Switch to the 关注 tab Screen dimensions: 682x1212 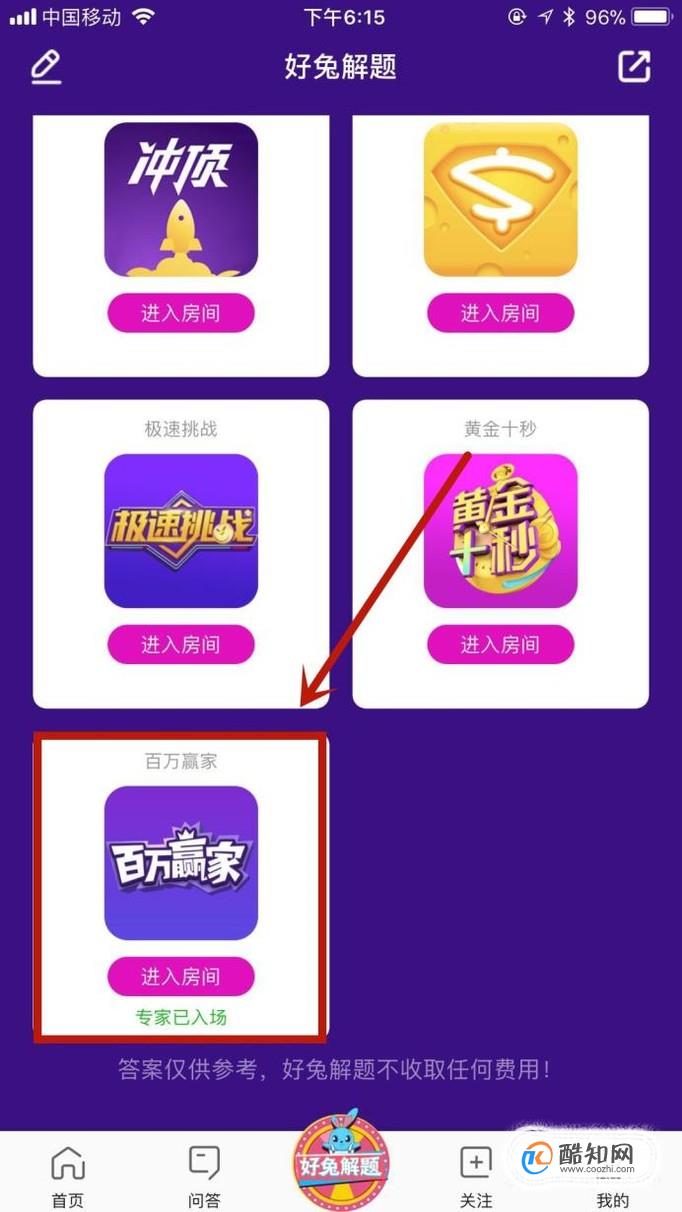point(476,1176)
